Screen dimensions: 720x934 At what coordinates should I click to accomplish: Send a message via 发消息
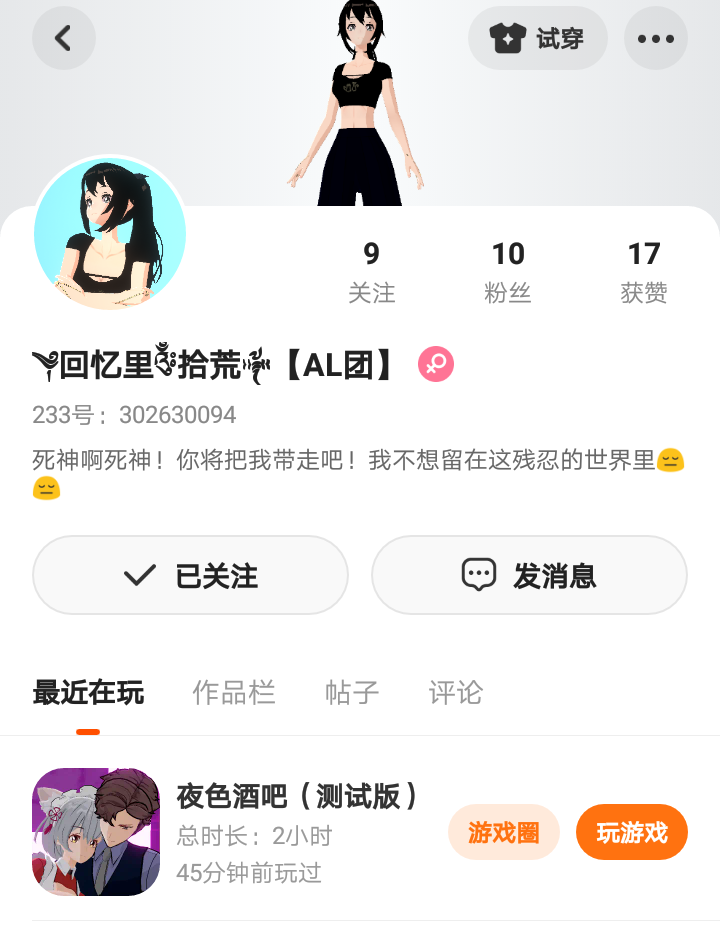[529, 575]
